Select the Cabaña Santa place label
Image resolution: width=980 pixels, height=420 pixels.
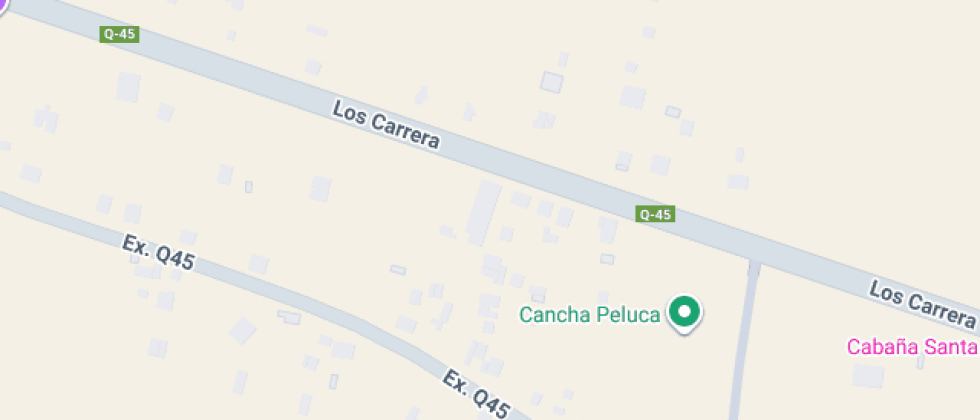point(911,347)
